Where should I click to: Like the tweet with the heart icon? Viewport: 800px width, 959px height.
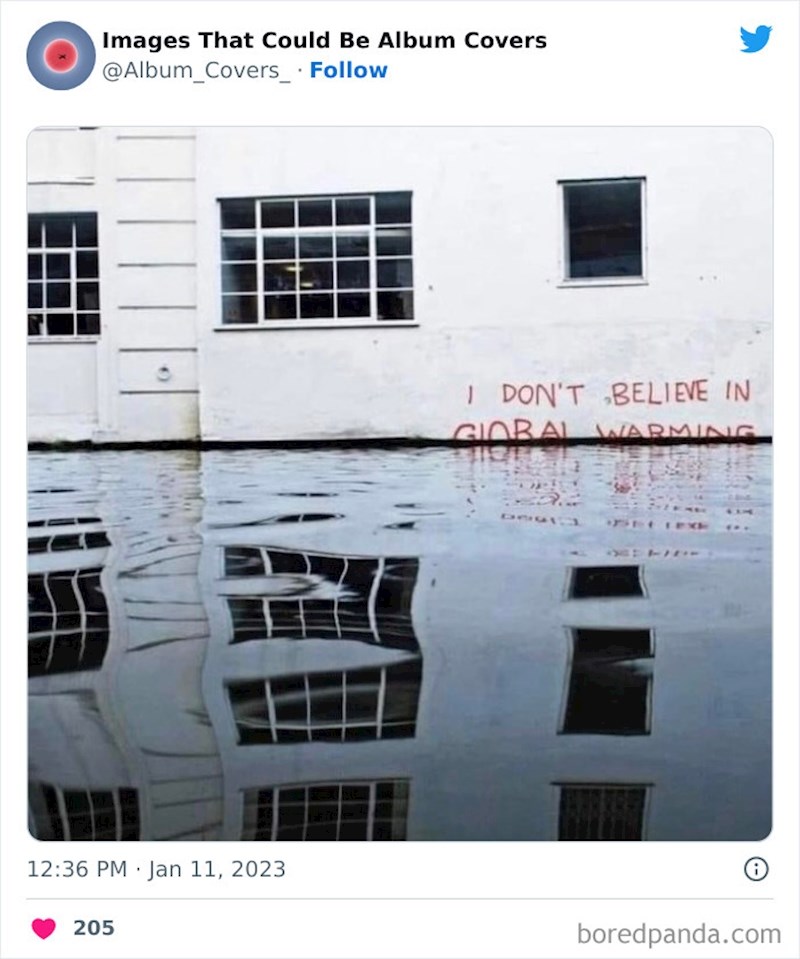(x=44, y=928)
